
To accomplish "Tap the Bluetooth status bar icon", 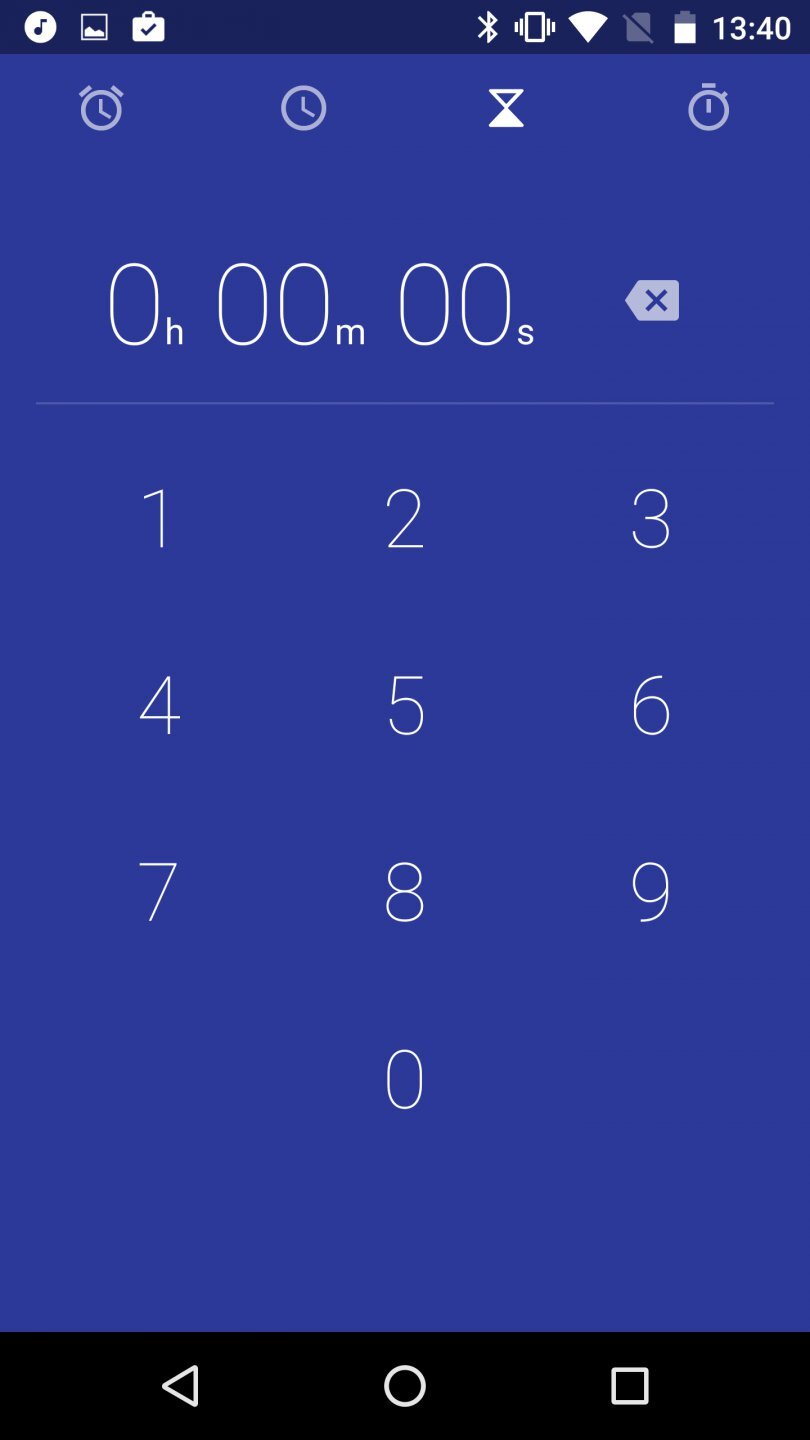I will click(489, 26).
